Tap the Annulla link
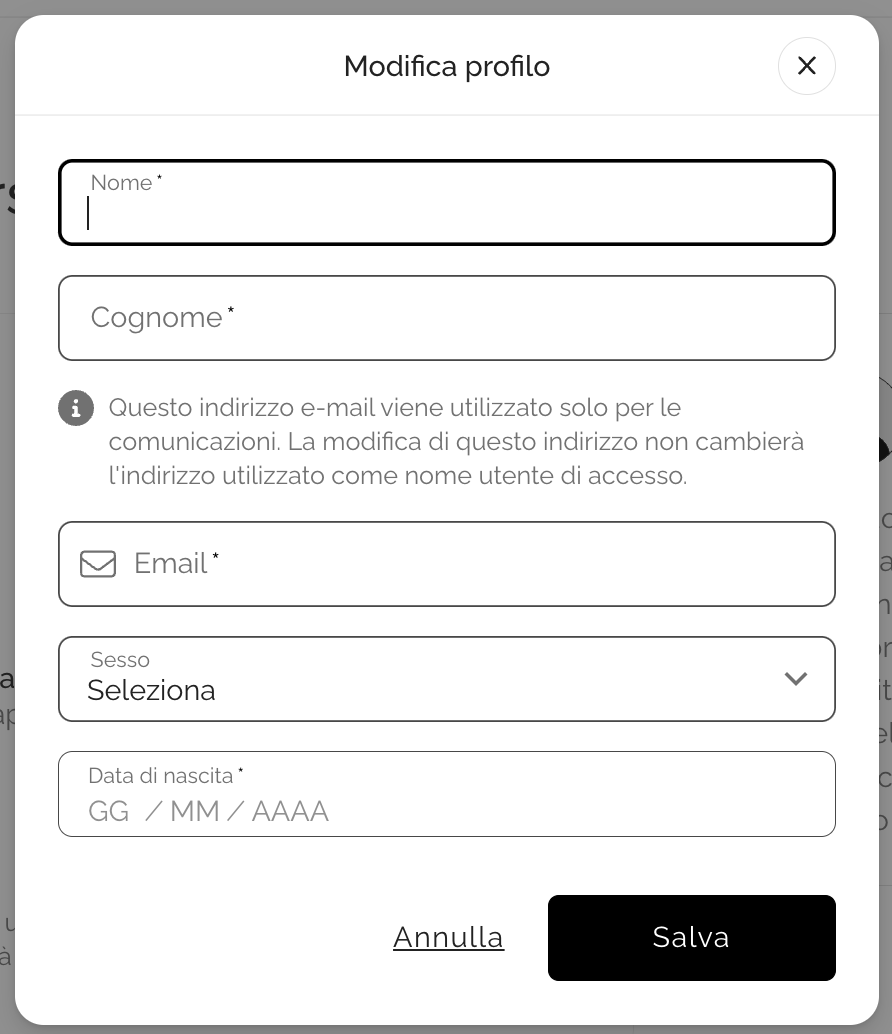The width and height of the screenshot is (892, 1034). point(448,937)
